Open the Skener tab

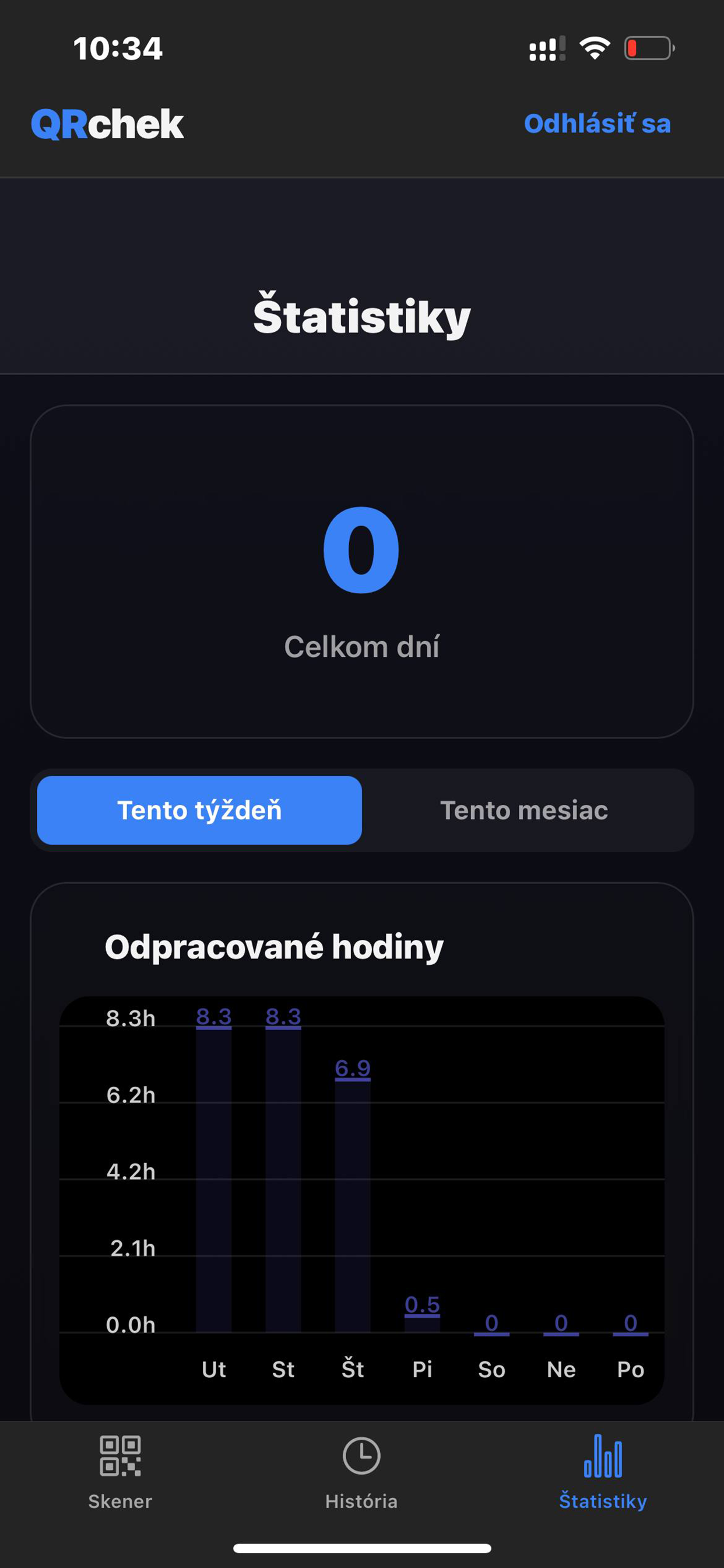(120, 1472)
